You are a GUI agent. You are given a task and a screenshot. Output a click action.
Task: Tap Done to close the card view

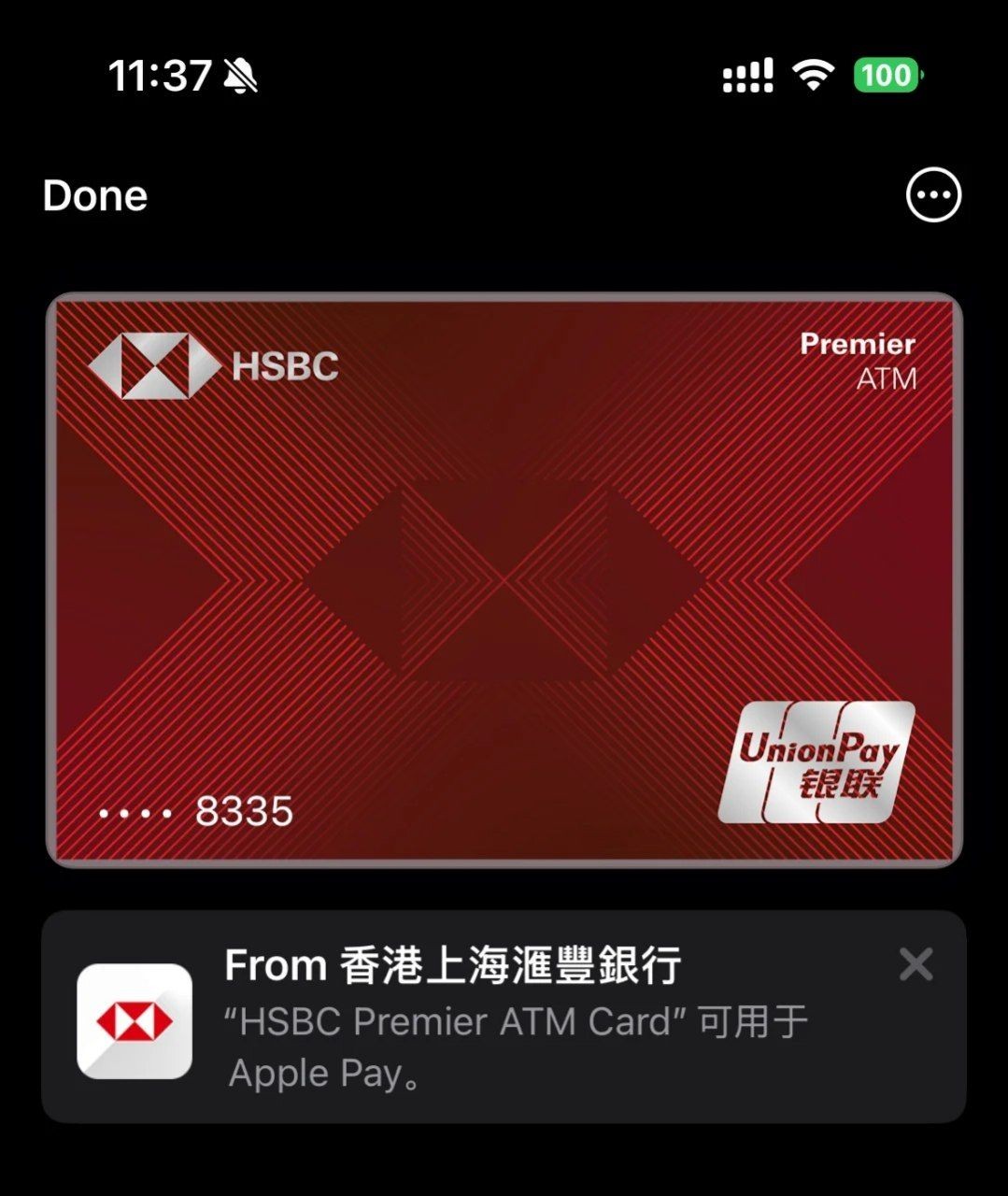coord(95,196)
